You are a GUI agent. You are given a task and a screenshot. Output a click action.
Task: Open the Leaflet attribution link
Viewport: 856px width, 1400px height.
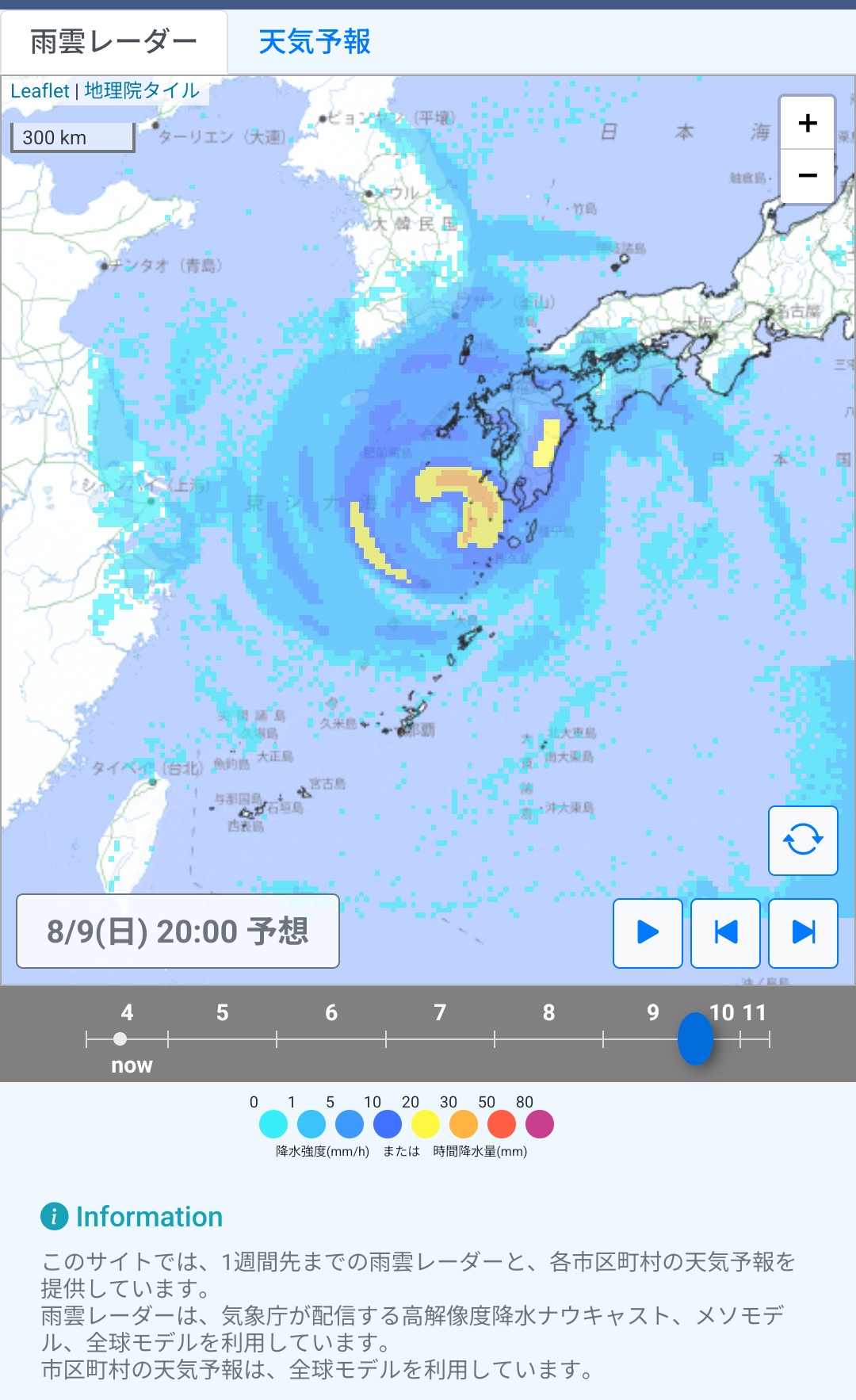tap(40, 91)
